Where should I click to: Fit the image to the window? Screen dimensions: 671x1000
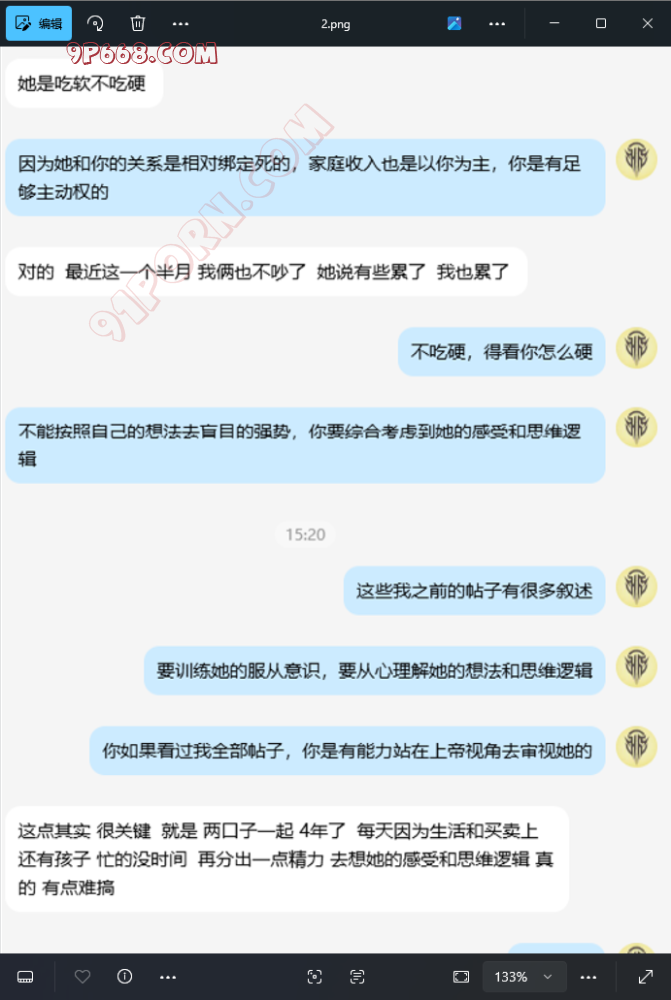(x=461, y=976)
